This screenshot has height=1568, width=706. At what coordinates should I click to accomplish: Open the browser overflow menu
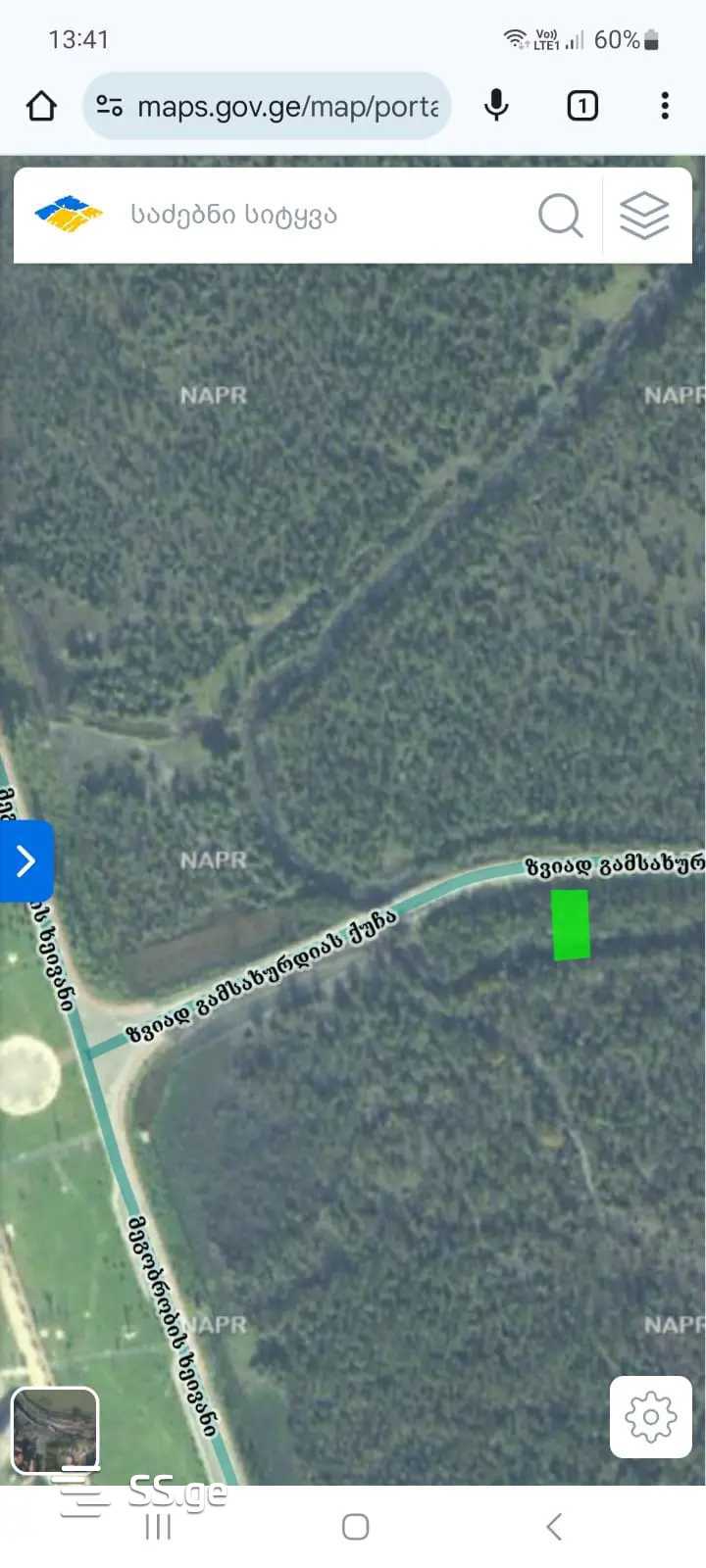(665, 106)
